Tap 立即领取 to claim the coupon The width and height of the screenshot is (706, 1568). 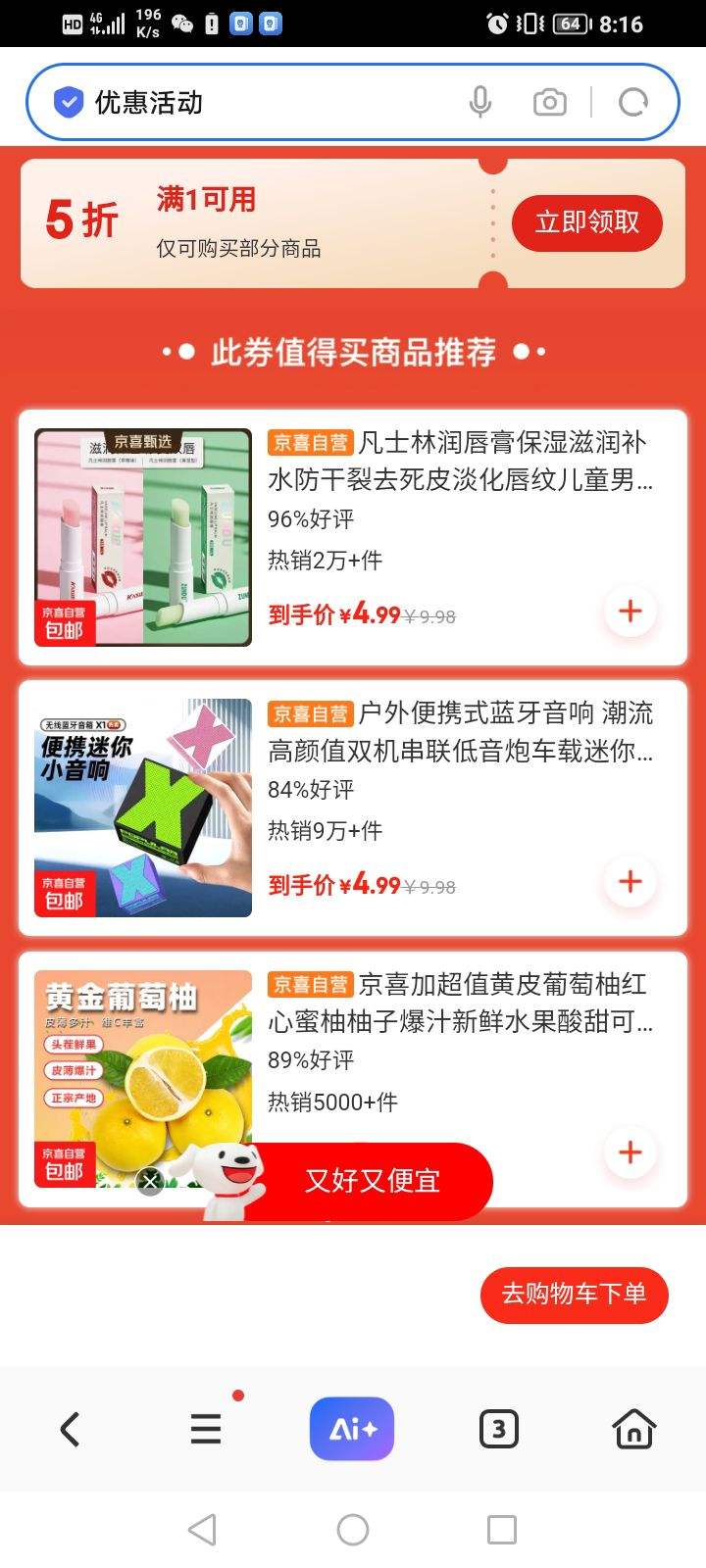click(x=587, y=222)
